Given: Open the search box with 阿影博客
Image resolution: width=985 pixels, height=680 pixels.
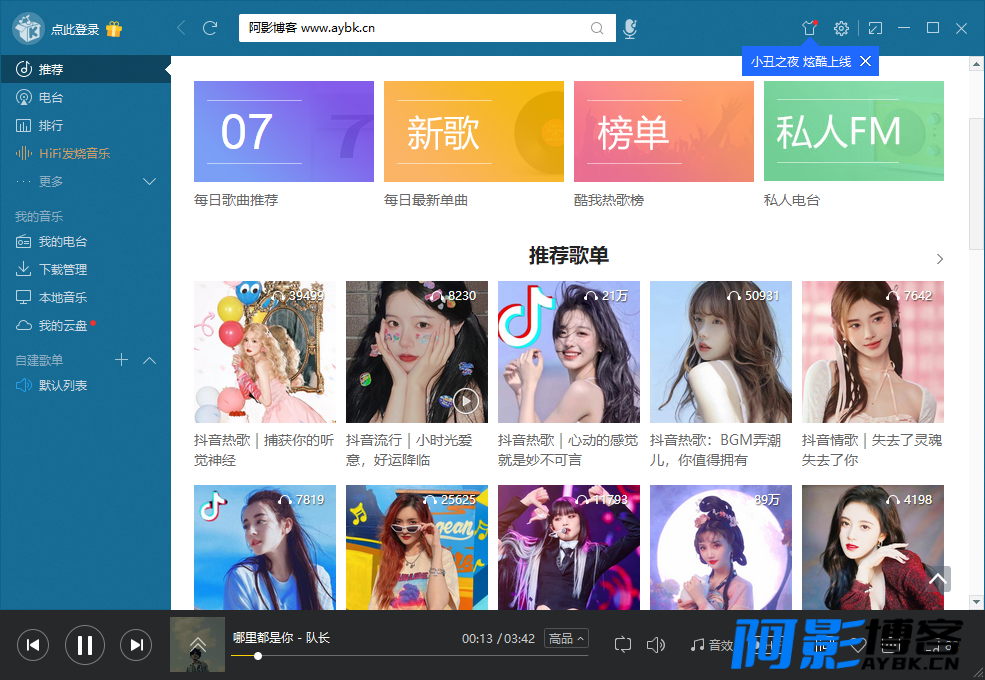Looking at the screenshot, I should [420, 28].
